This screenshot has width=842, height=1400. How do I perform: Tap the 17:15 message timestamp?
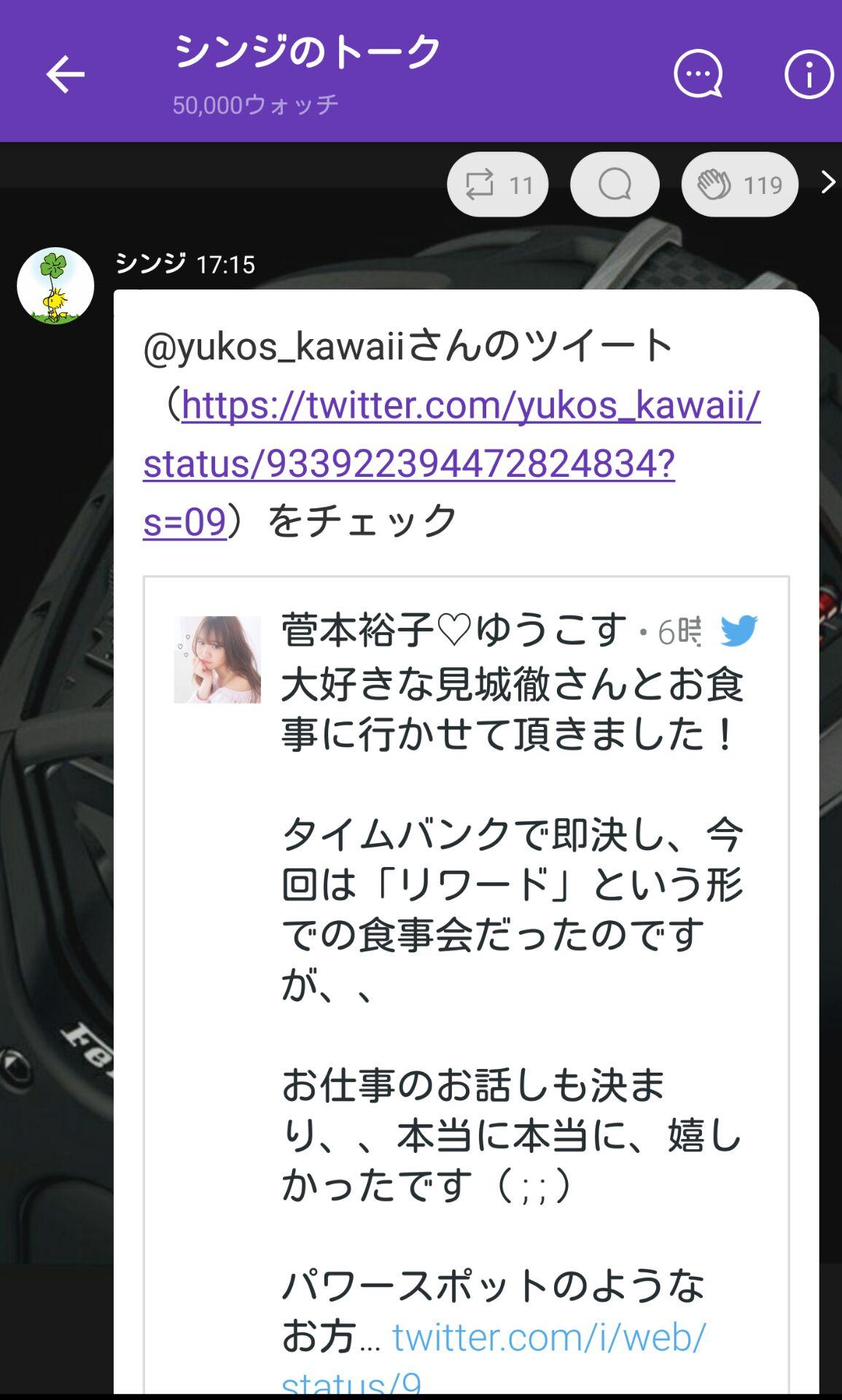226,265
